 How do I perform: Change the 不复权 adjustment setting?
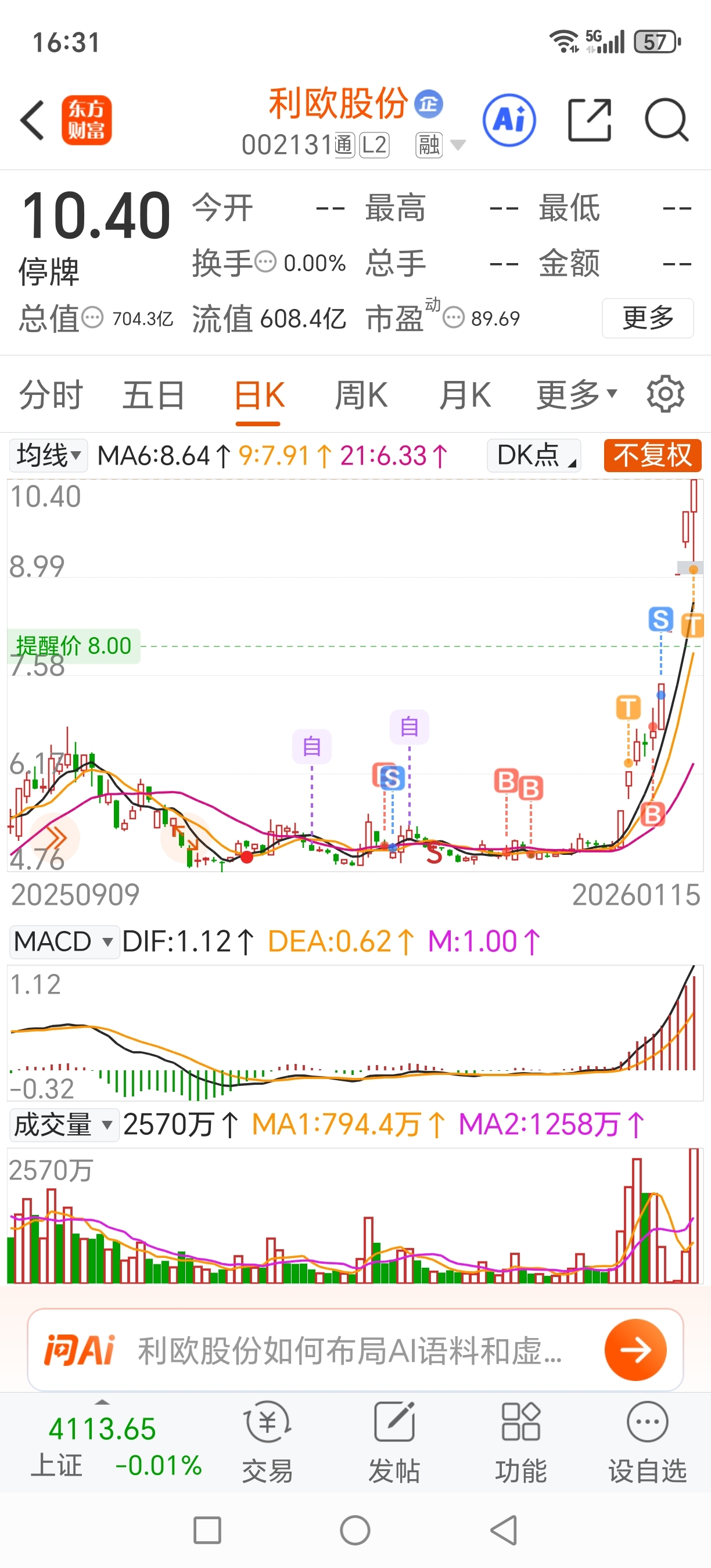[652, 455]
